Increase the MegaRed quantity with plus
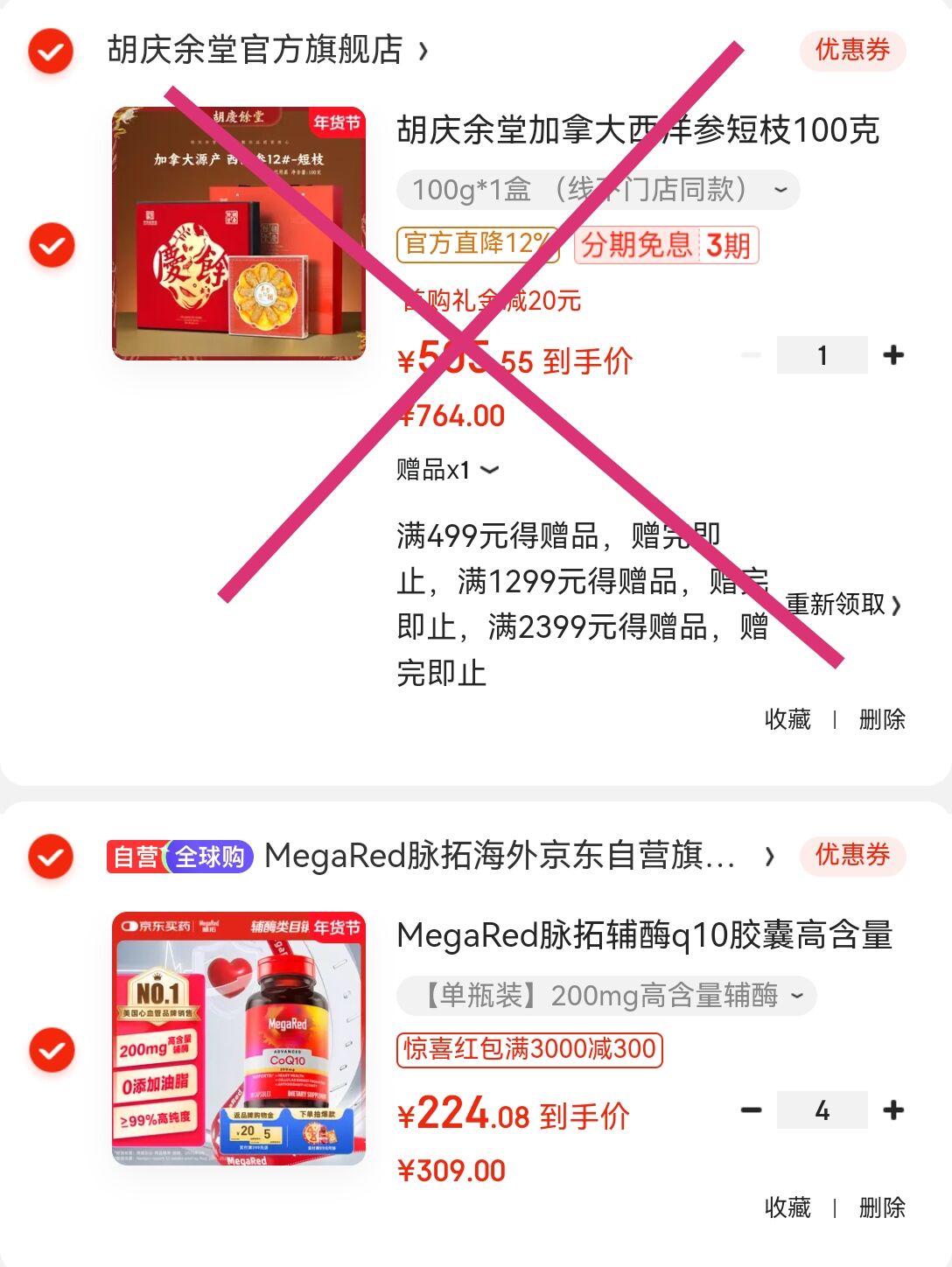This screenshot has height=1267, width=952. tap(893, 1110)
